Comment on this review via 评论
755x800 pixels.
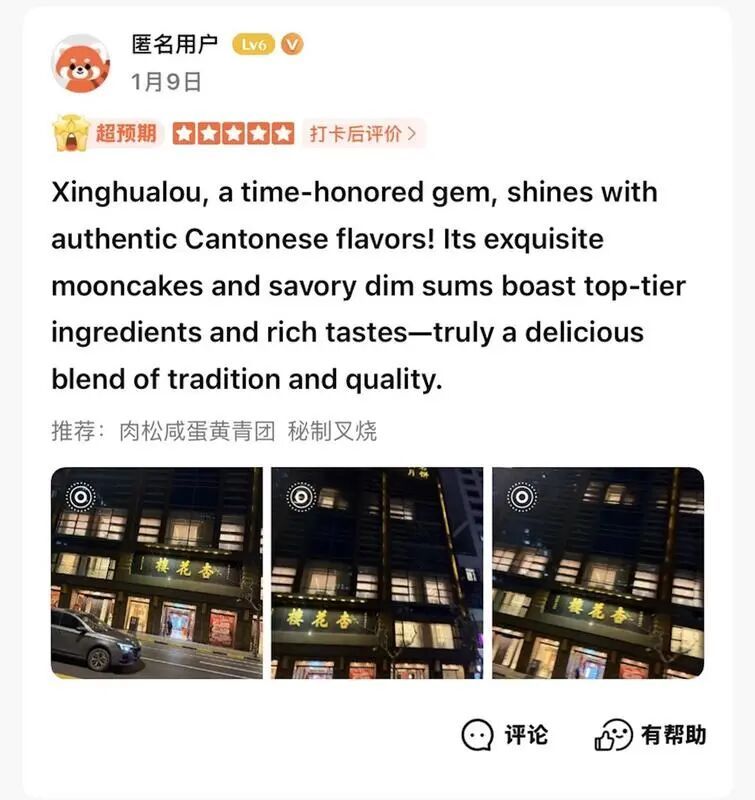coord(505,735)
